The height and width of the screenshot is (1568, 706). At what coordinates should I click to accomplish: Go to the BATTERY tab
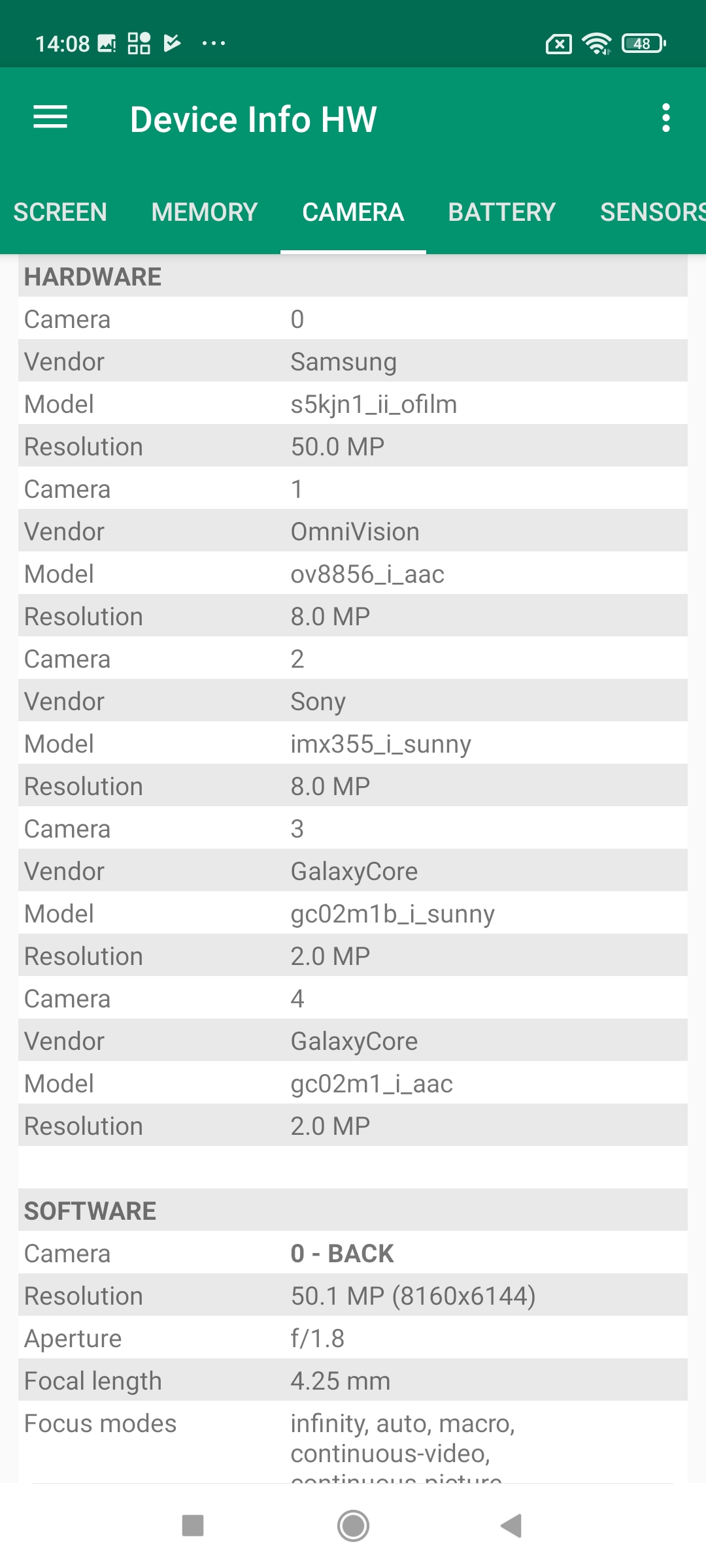(501, 212)
